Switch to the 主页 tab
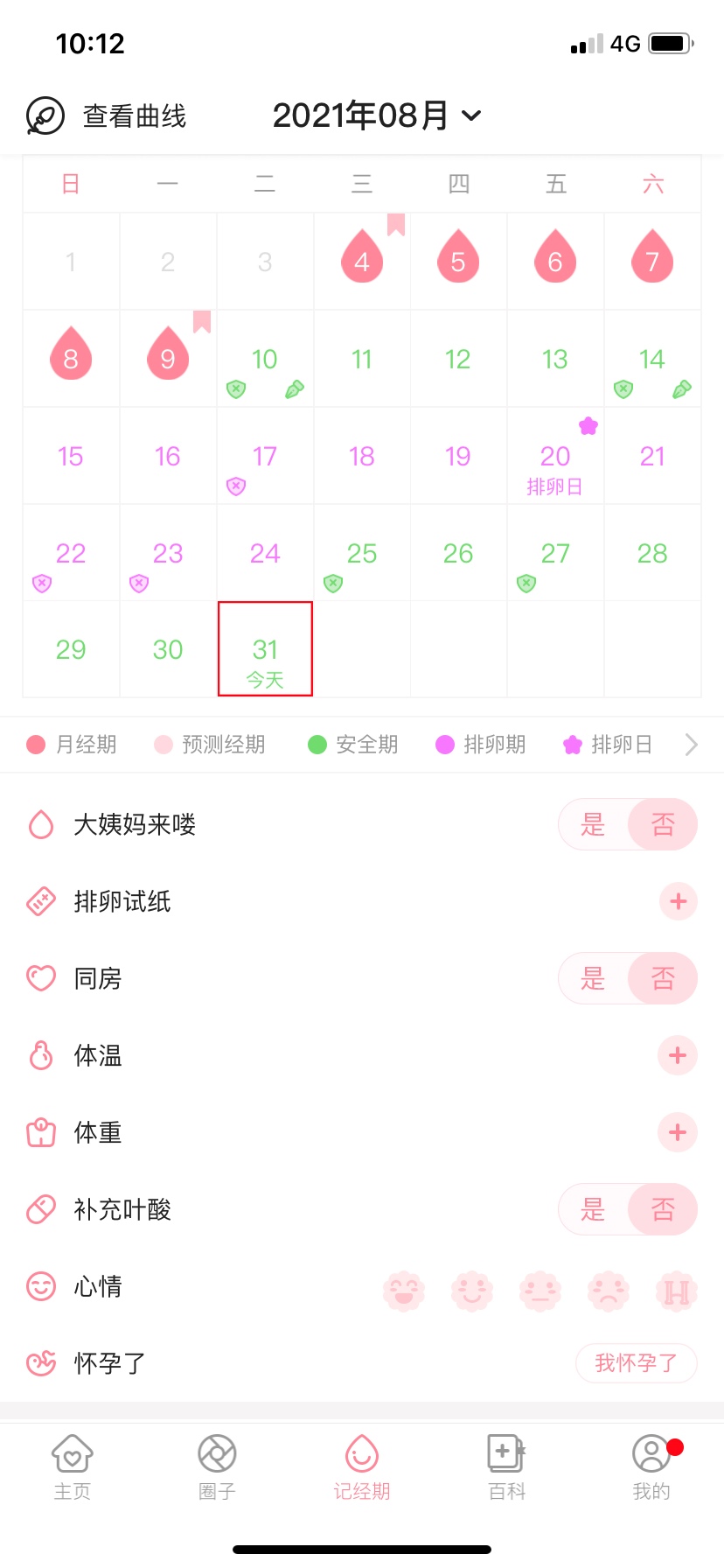 point(73,1467)
